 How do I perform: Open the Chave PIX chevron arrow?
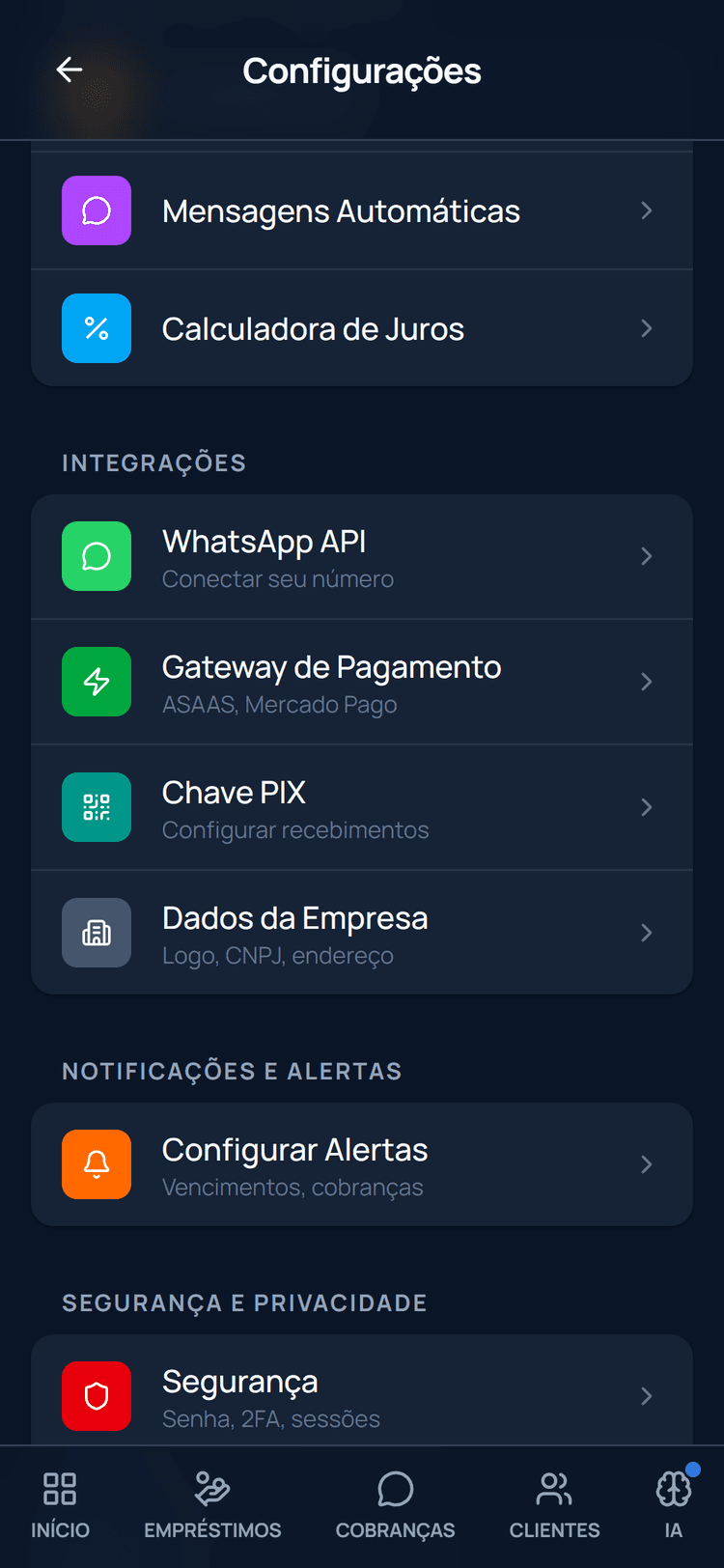click(646, 807)
